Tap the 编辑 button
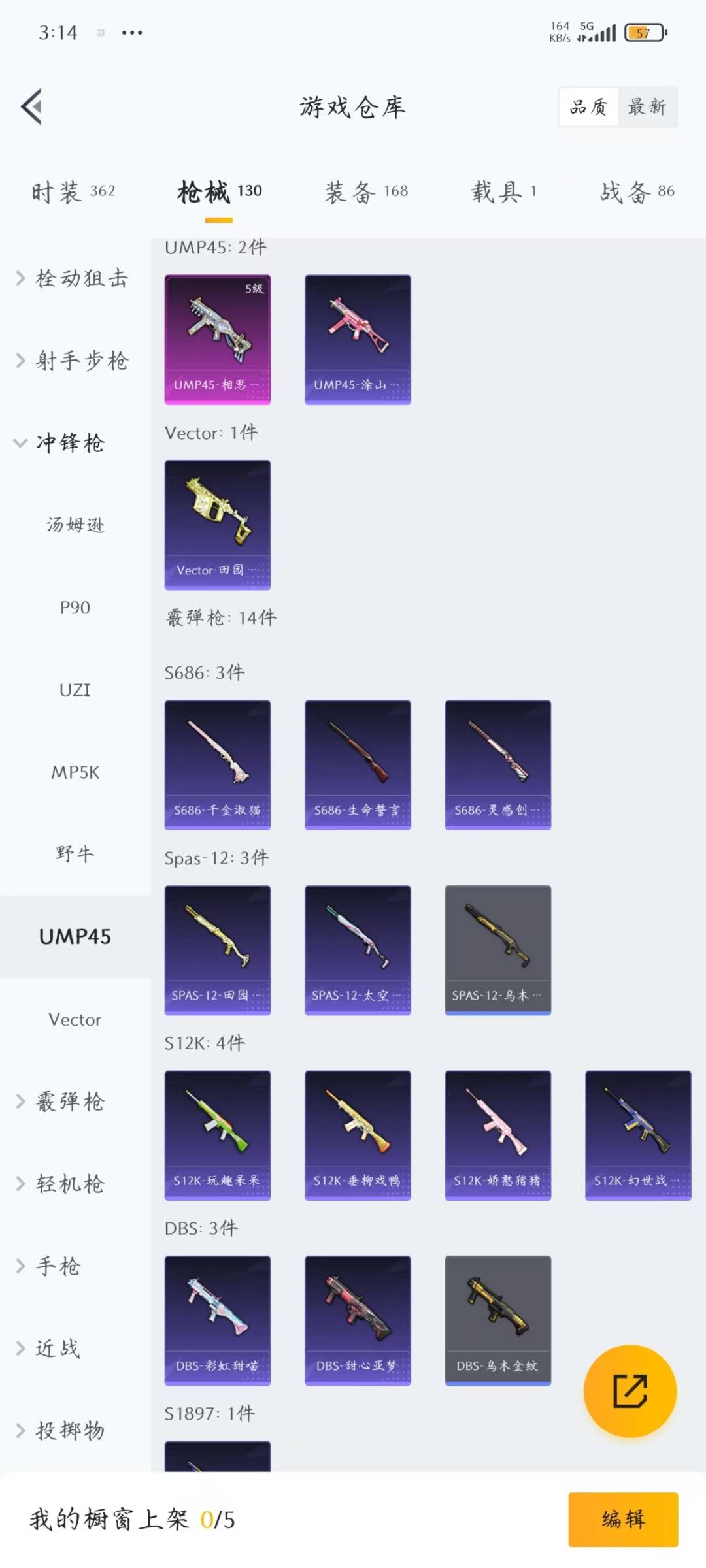 [x=622, y=1519]
